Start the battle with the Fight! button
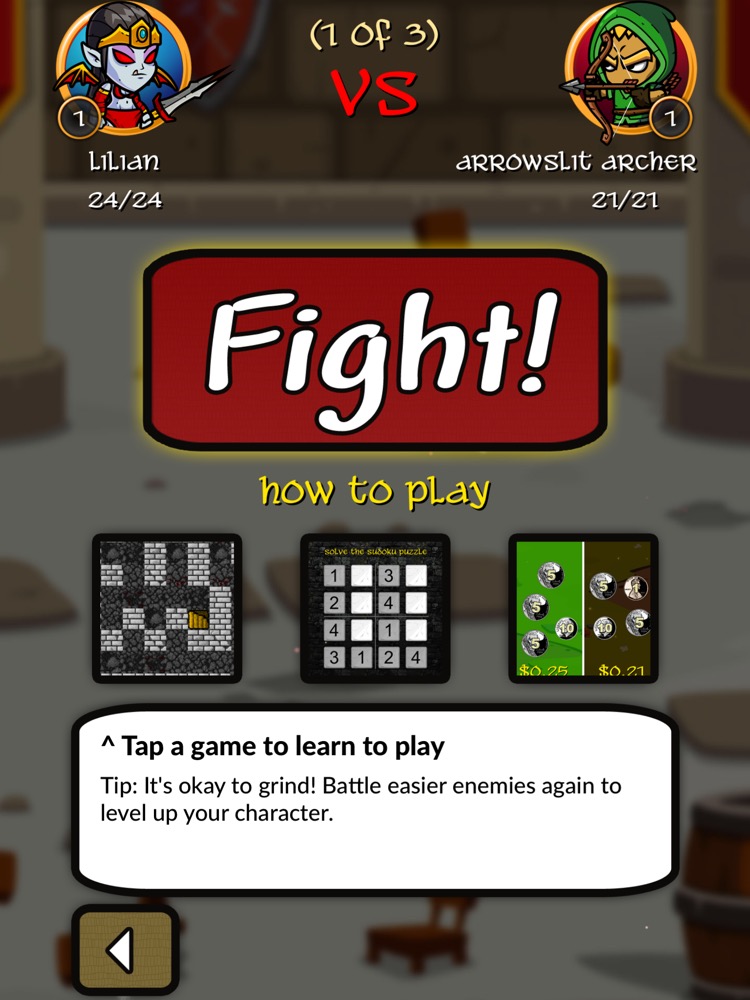This screenshot has height=1000, width=750. tap(375, 350)
